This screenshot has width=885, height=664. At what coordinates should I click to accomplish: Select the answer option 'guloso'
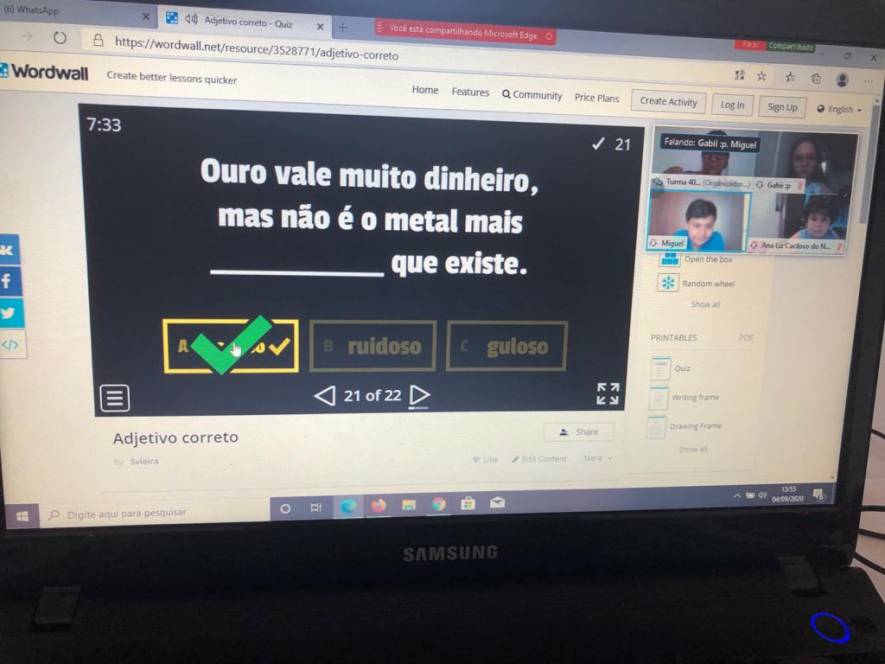pos(507,347)
